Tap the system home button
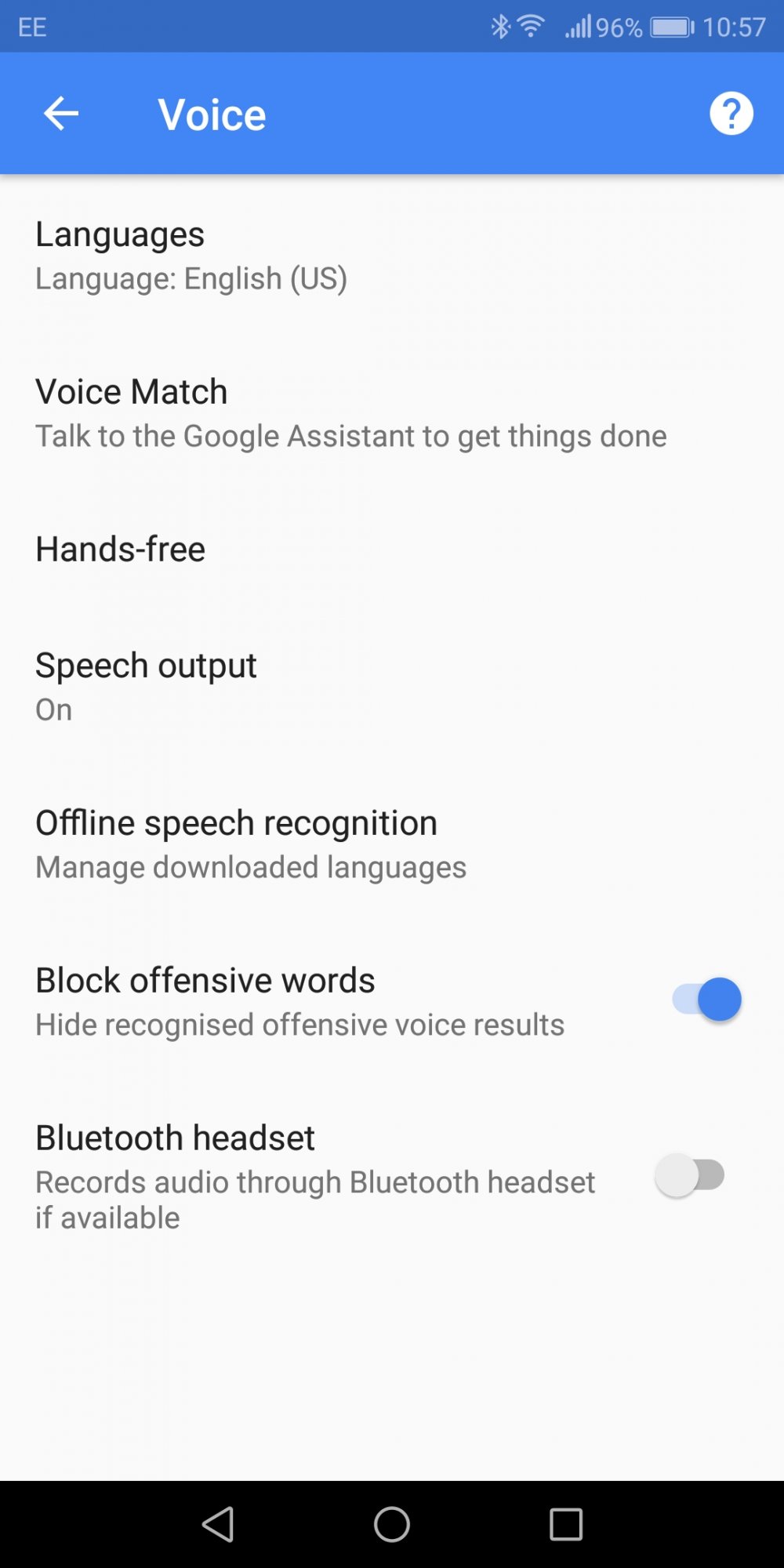This screenshot has height=1568, width=784. click(392, 1524)
